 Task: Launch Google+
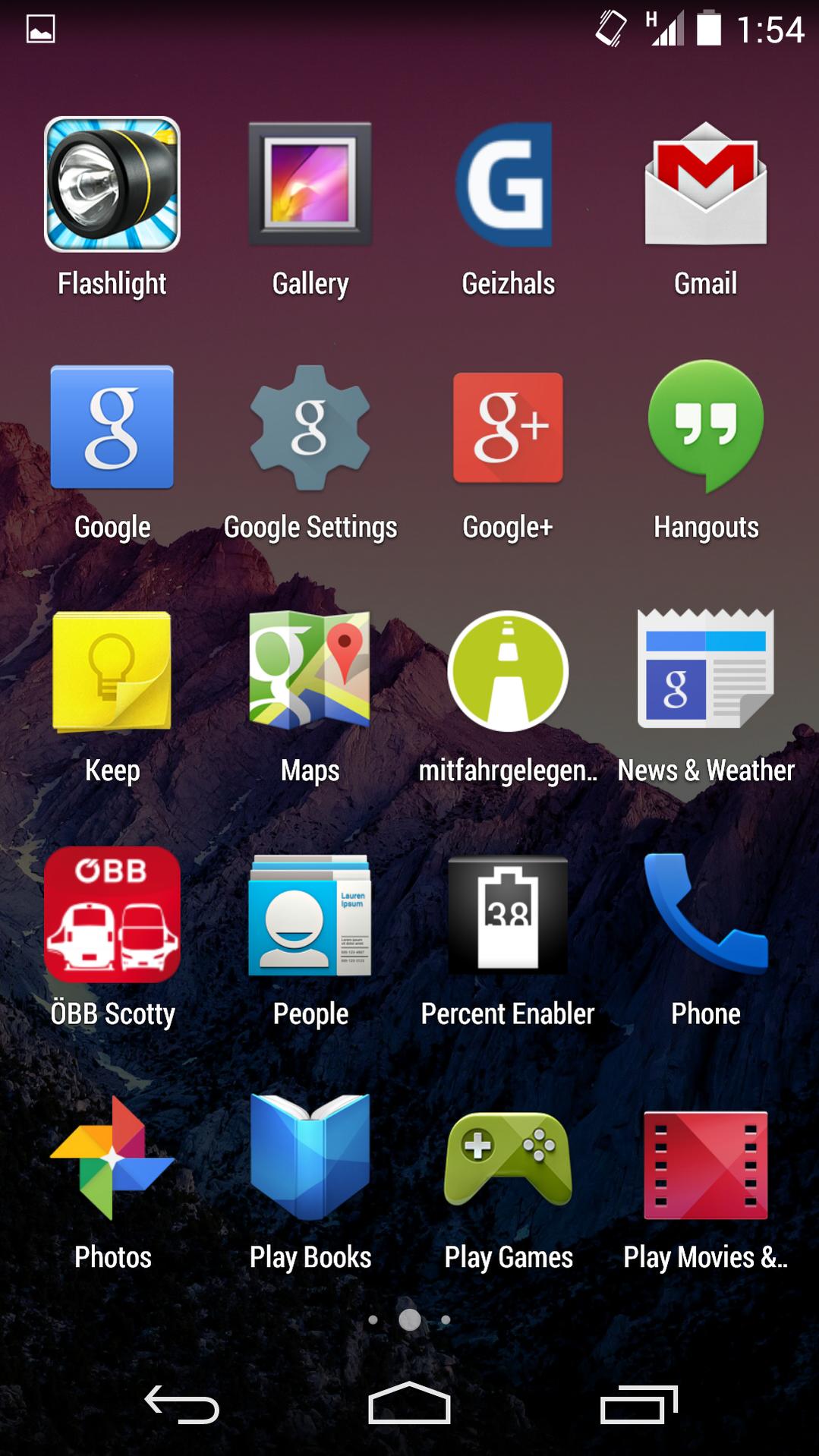[508, 427]
